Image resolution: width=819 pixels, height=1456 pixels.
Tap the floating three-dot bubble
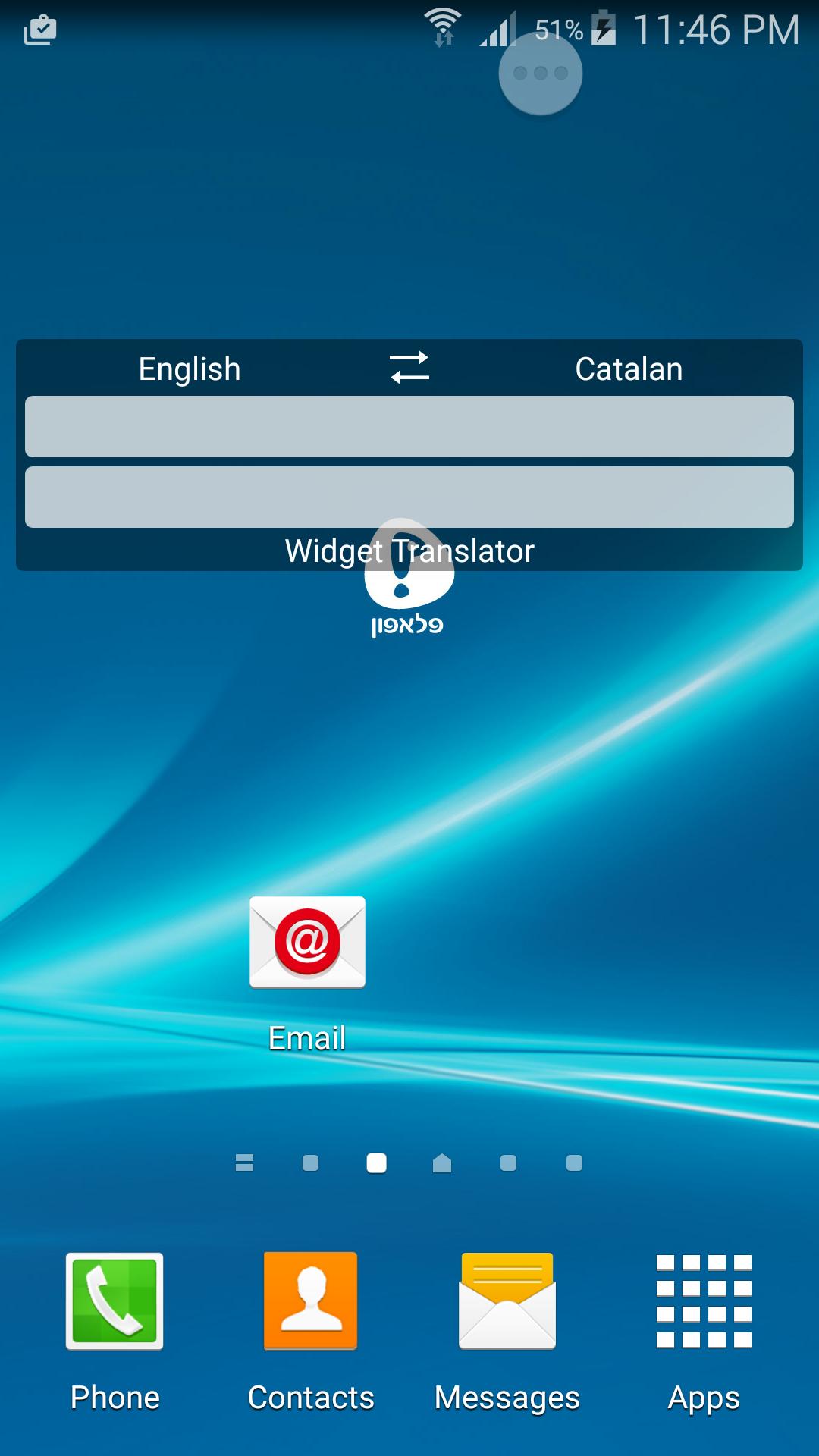point(540,74)
